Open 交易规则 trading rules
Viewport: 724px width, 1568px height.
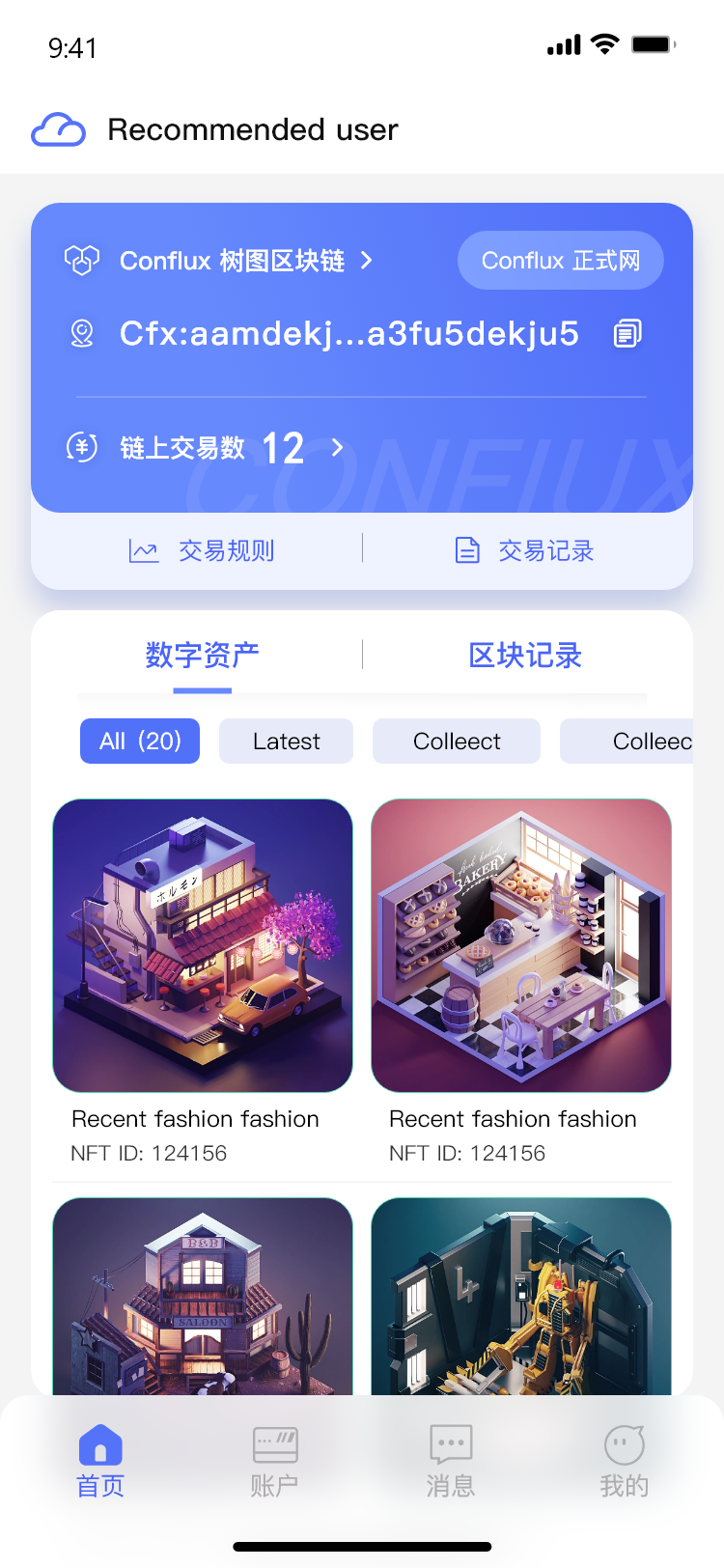[202, 551]
